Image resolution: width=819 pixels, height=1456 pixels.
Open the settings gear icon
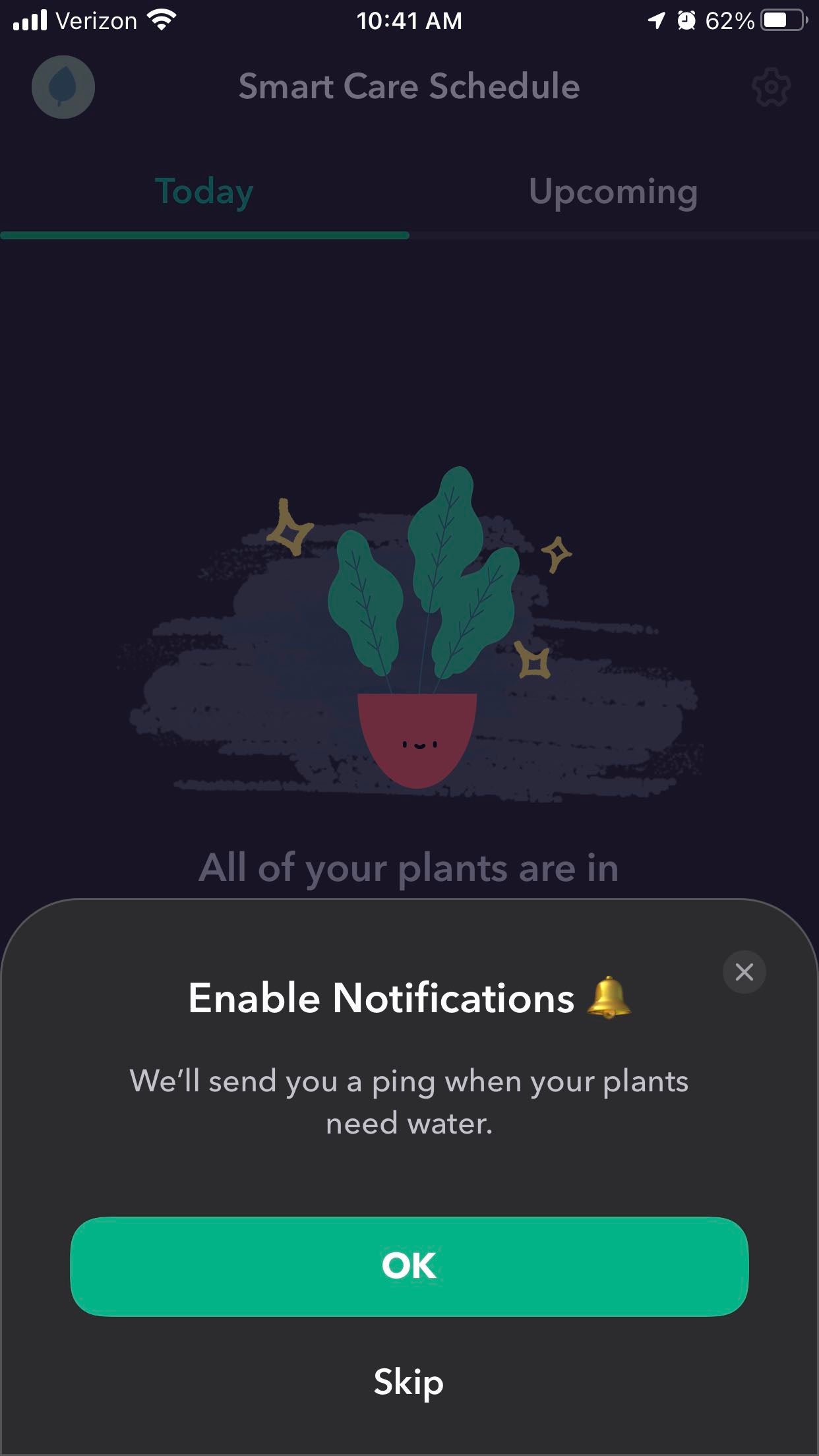[x=772, y=88]
